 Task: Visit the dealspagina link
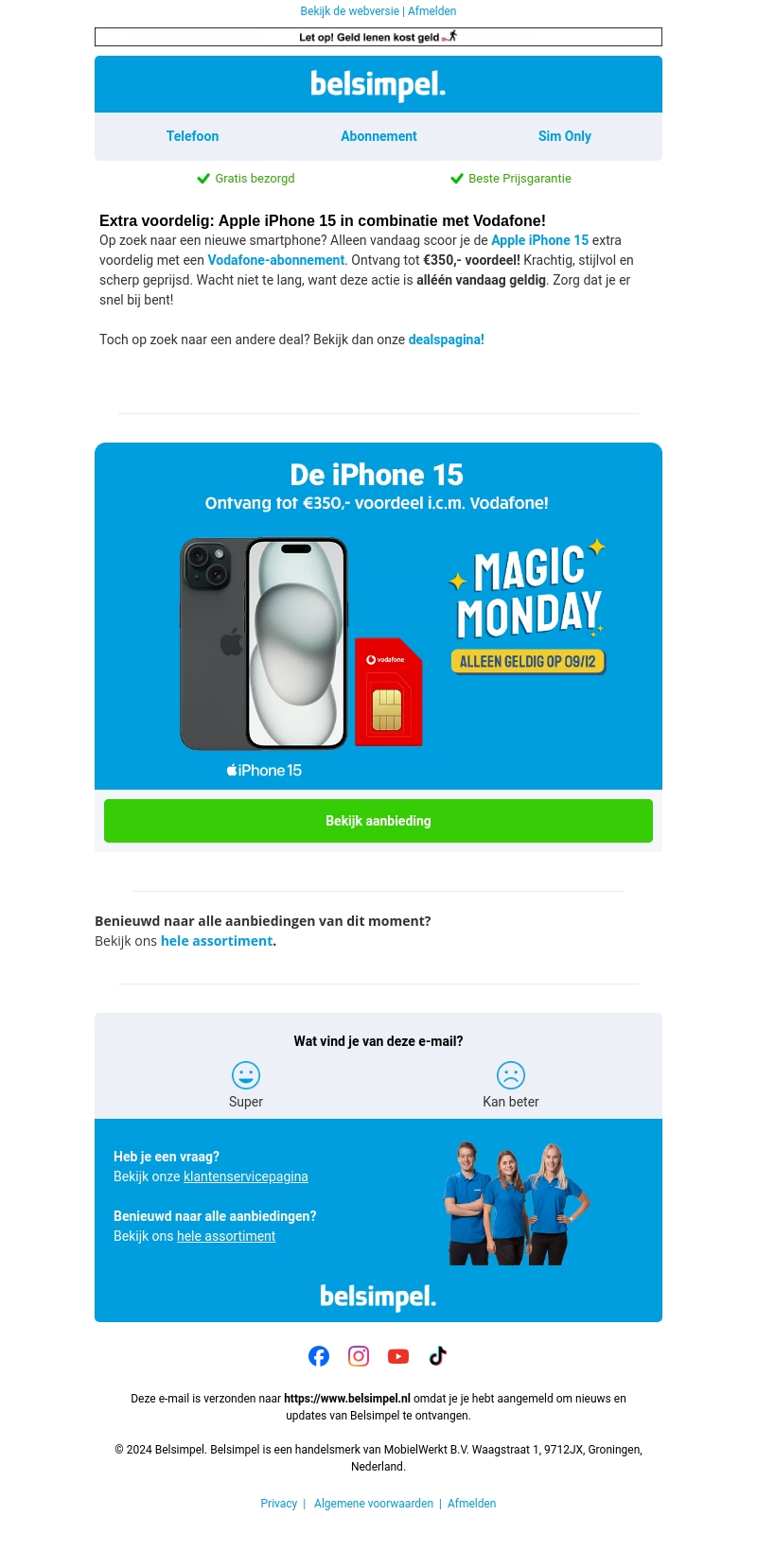coord(446,340)
